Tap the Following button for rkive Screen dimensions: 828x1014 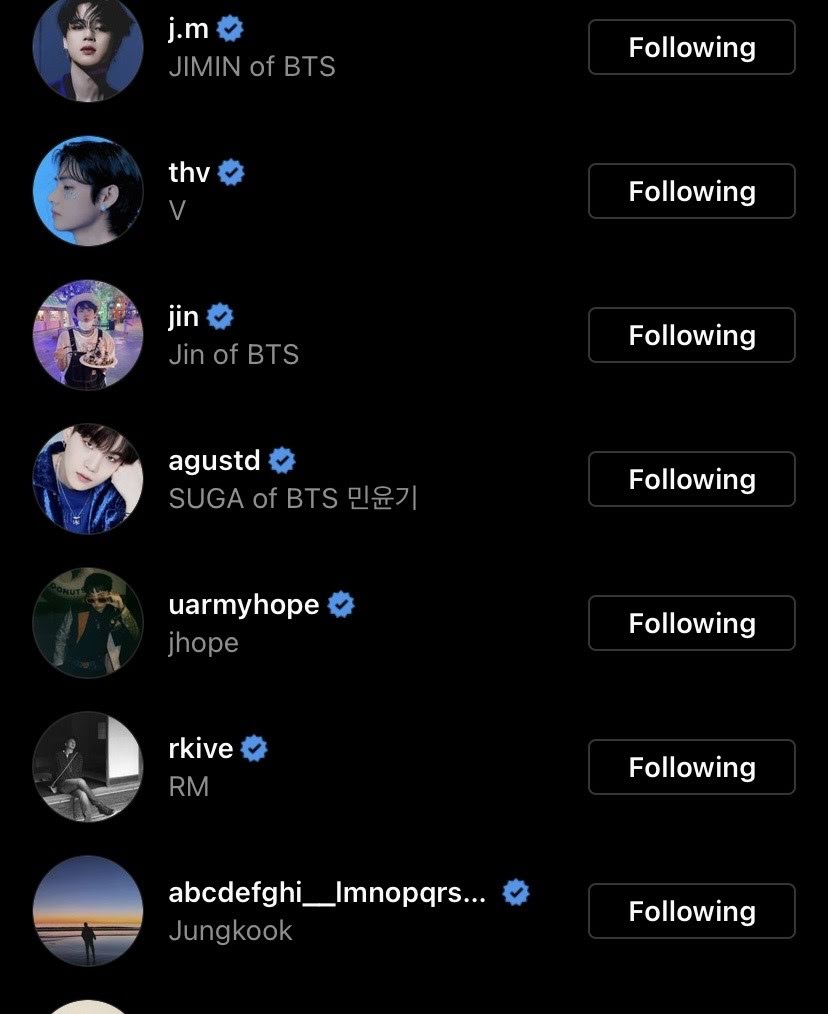coord(691,767)
